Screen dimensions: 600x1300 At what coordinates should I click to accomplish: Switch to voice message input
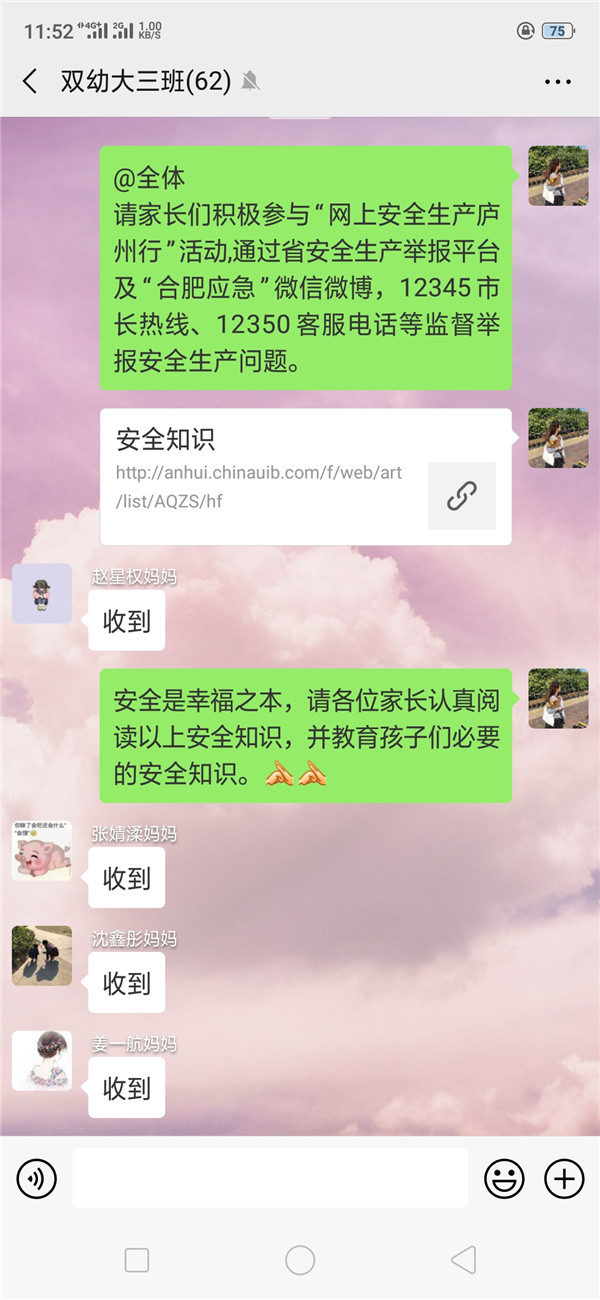click(x=36, y=1179)
